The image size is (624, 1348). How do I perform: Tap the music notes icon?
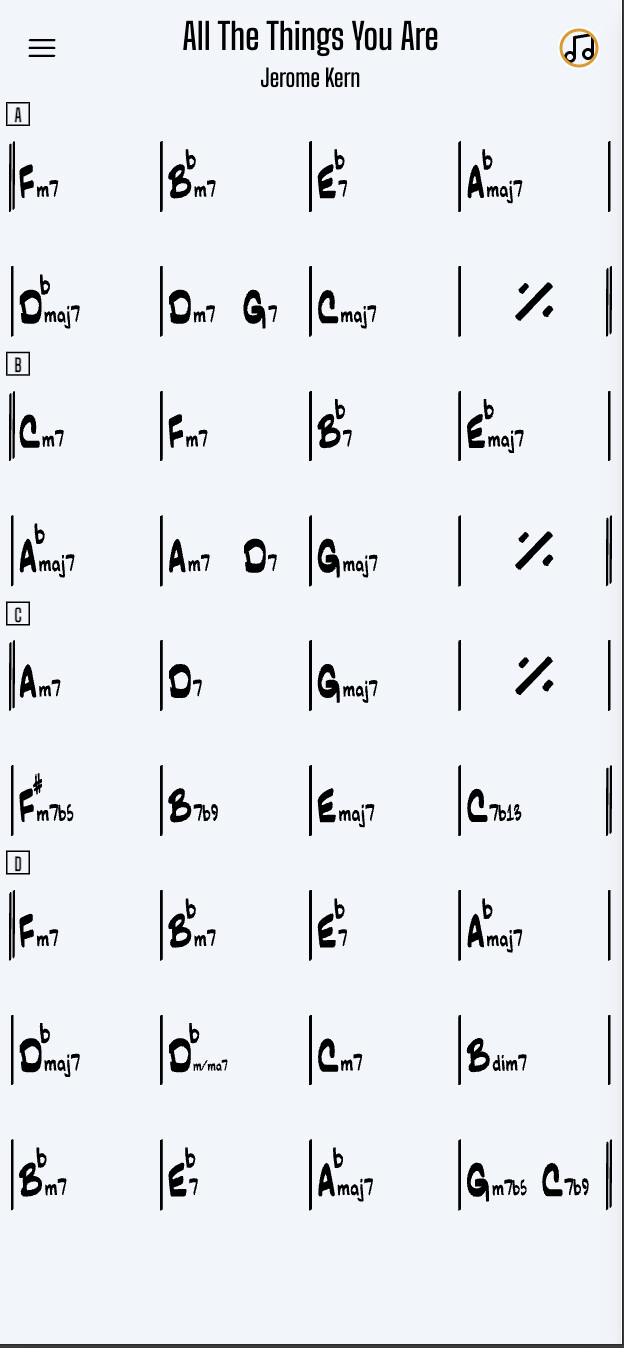coord(579,48)
